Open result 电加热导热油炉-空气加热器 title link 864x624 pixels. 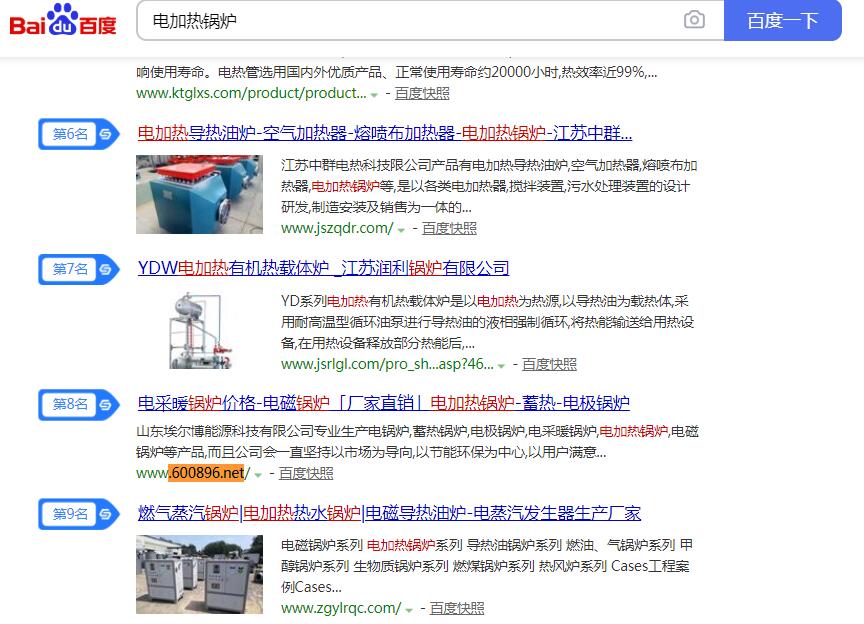[x=384, y=133]
